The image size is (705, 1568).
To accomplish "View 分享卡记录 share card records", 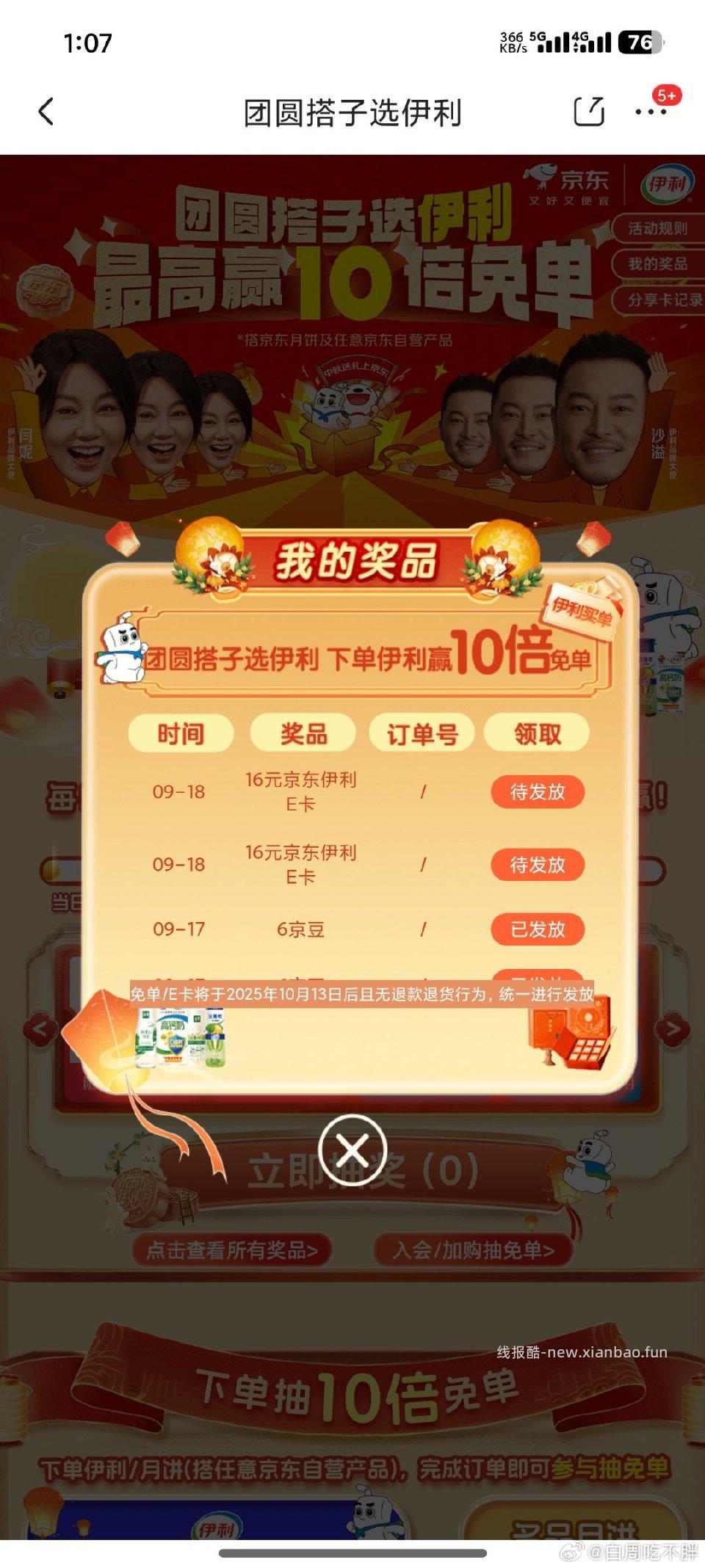I will [x=662, y=300].
